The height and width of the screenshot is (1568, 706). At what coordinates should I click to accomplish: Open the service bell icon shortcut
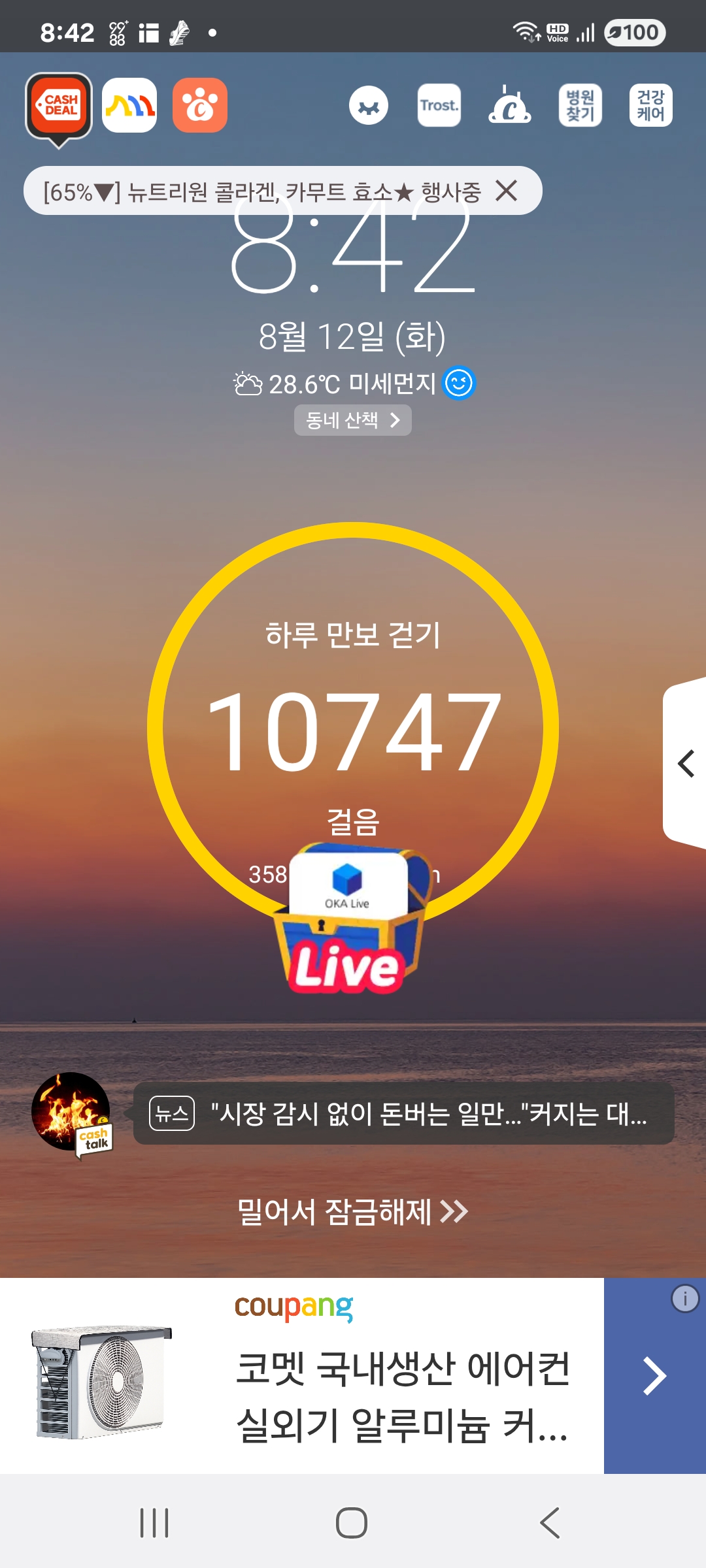click(x=509, y=105)
